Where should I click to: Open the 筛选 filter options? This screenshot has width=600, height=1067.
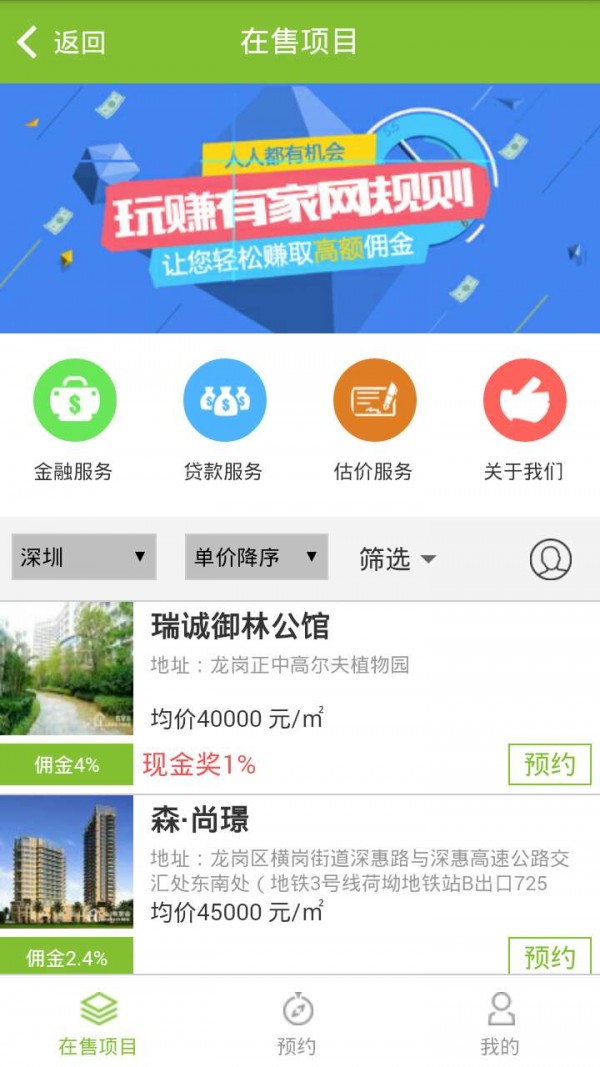click(397, 559)
